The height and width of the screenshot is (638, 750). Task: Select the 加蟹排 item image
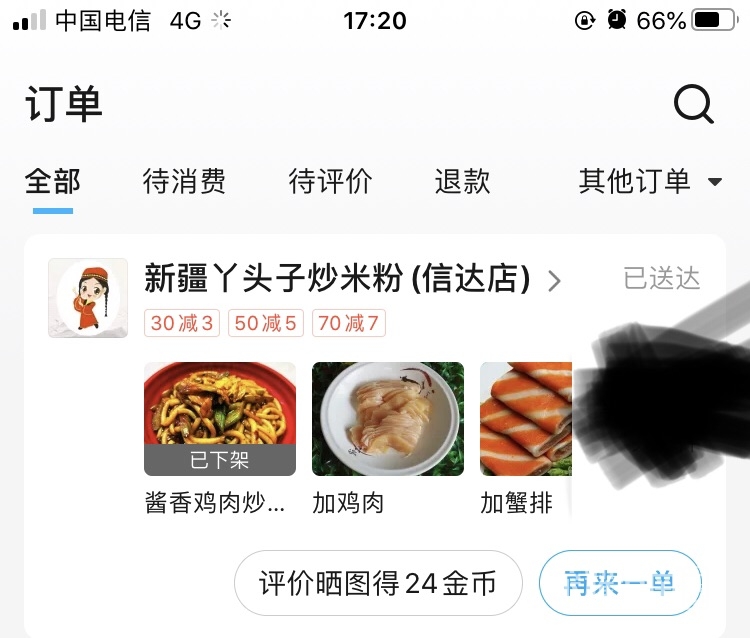click(x=526, y=419)
